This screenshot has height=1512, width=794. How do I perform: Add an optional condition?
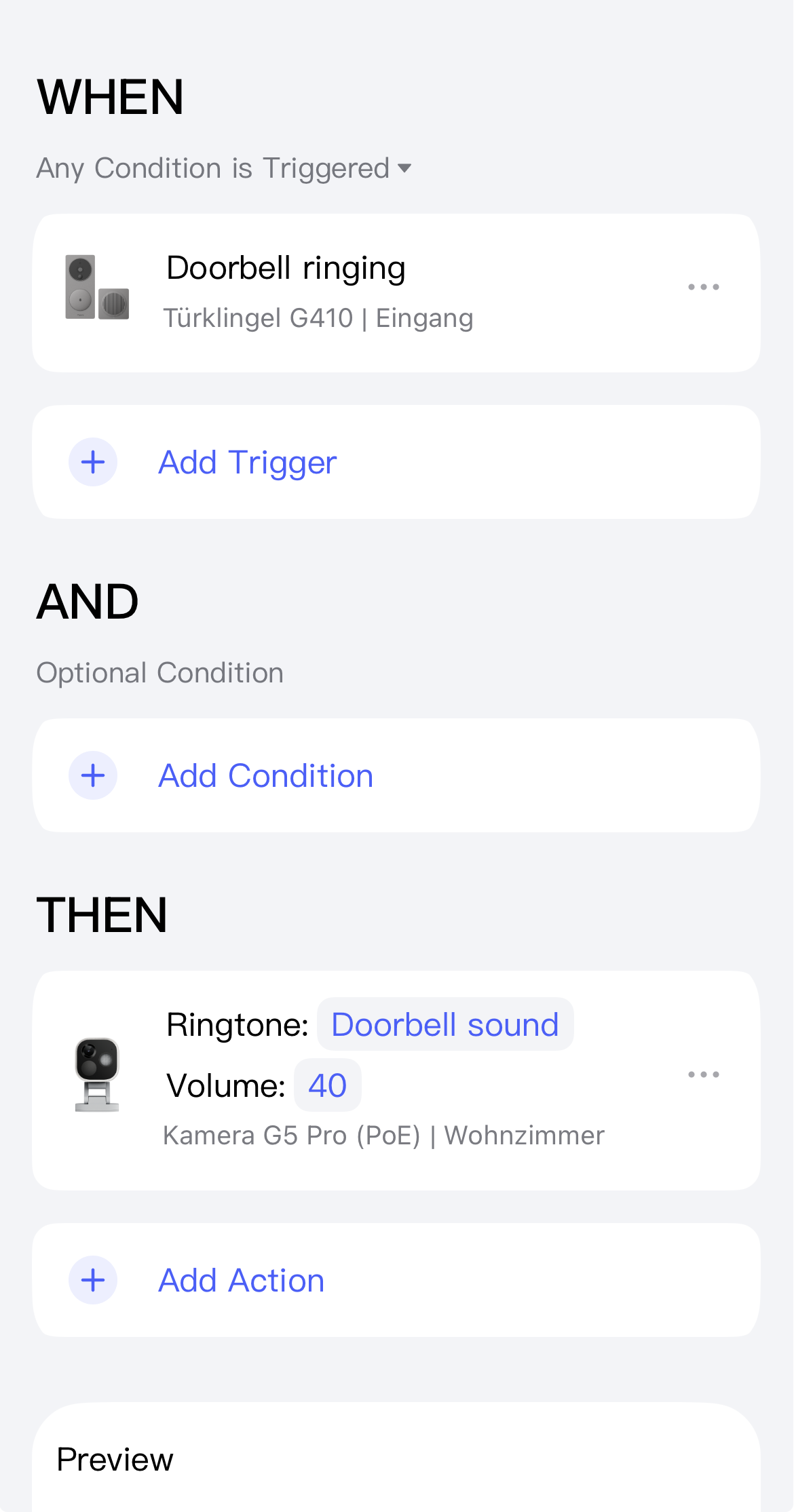click(265, 776)
